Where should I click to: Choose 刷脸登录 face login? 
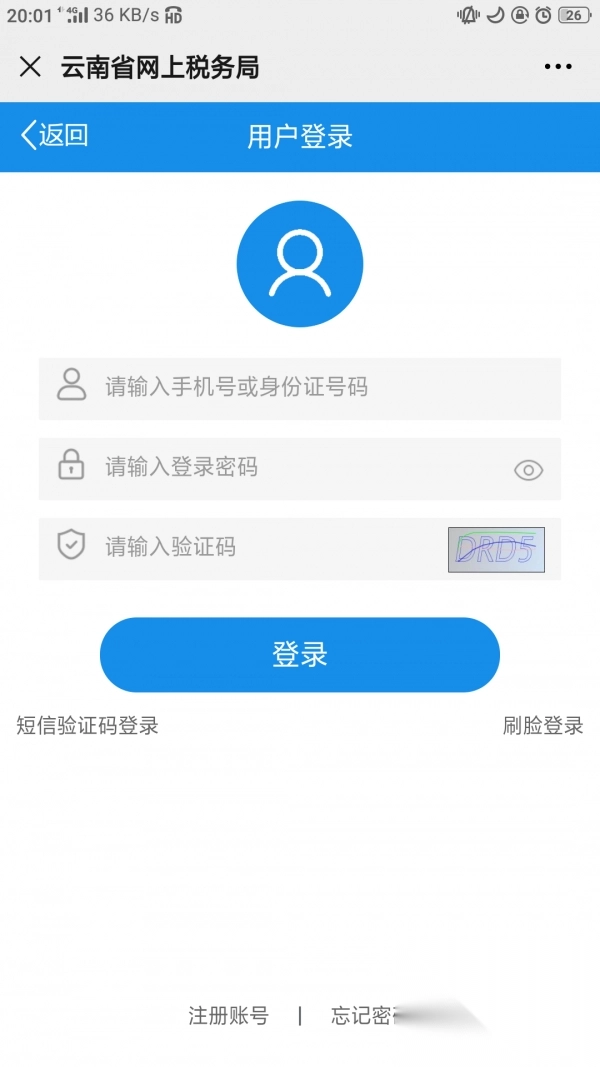coord(543,726)
